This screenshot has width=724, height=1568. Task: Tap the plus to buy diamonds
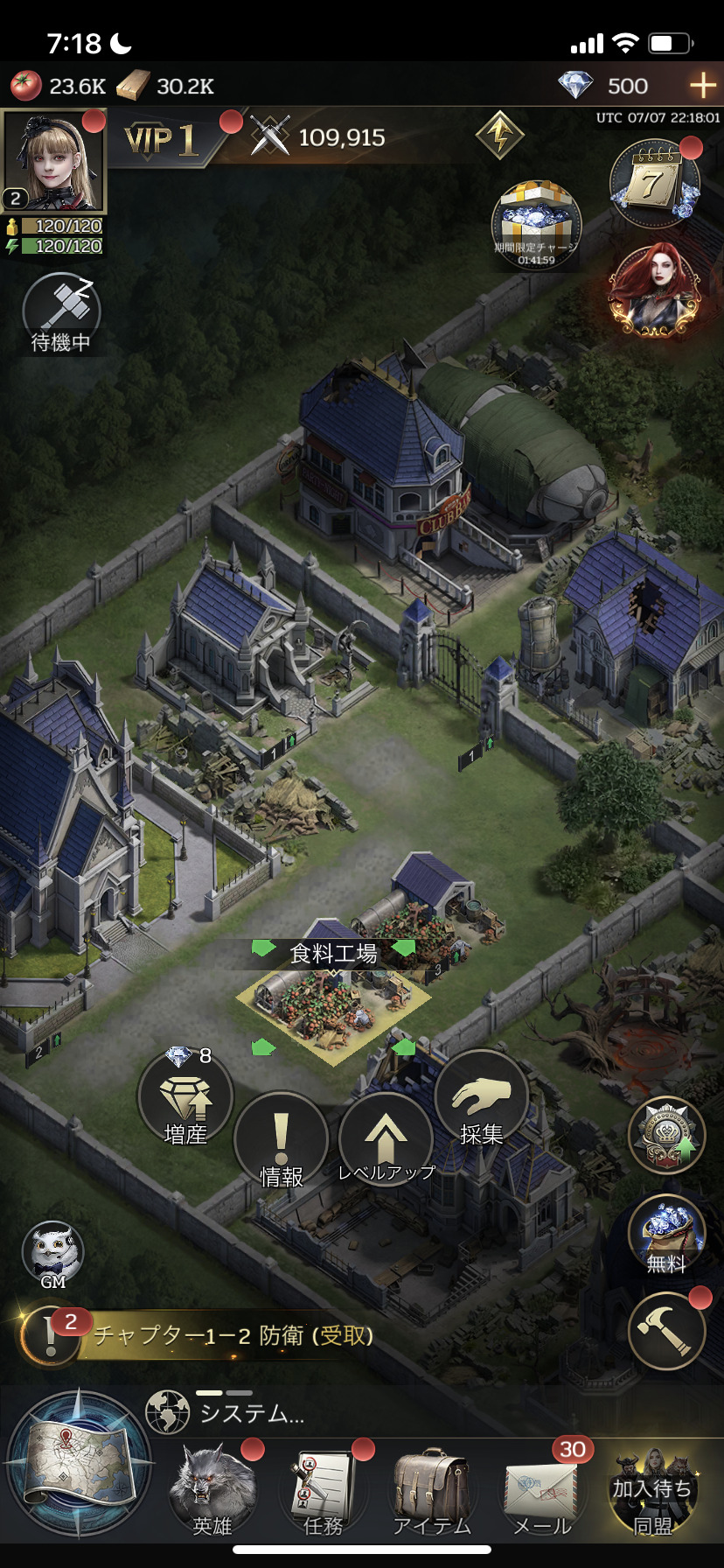tap(702, 86)
